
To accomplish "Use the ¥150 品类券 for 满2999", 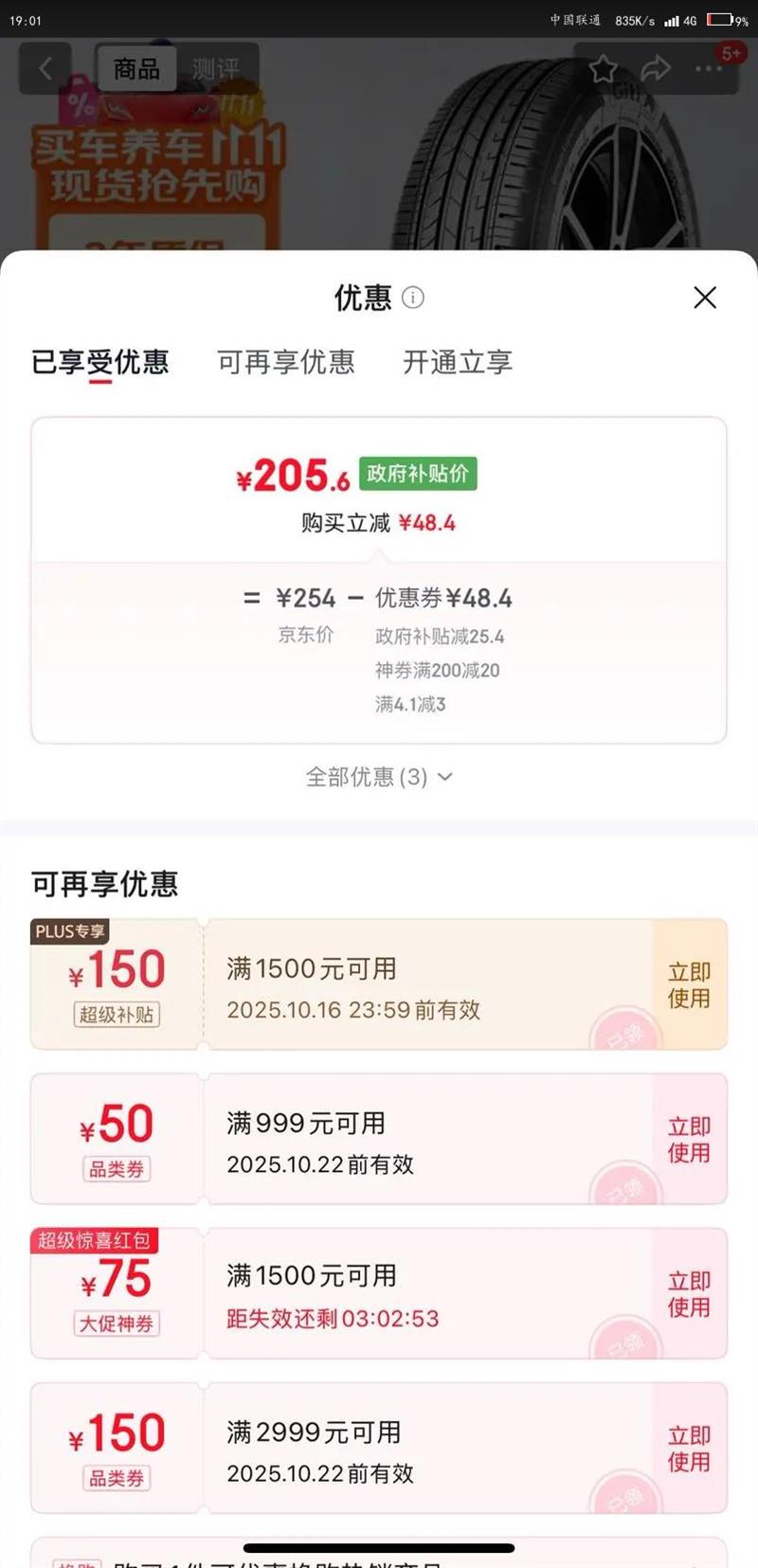I will tap(689, 1449).
